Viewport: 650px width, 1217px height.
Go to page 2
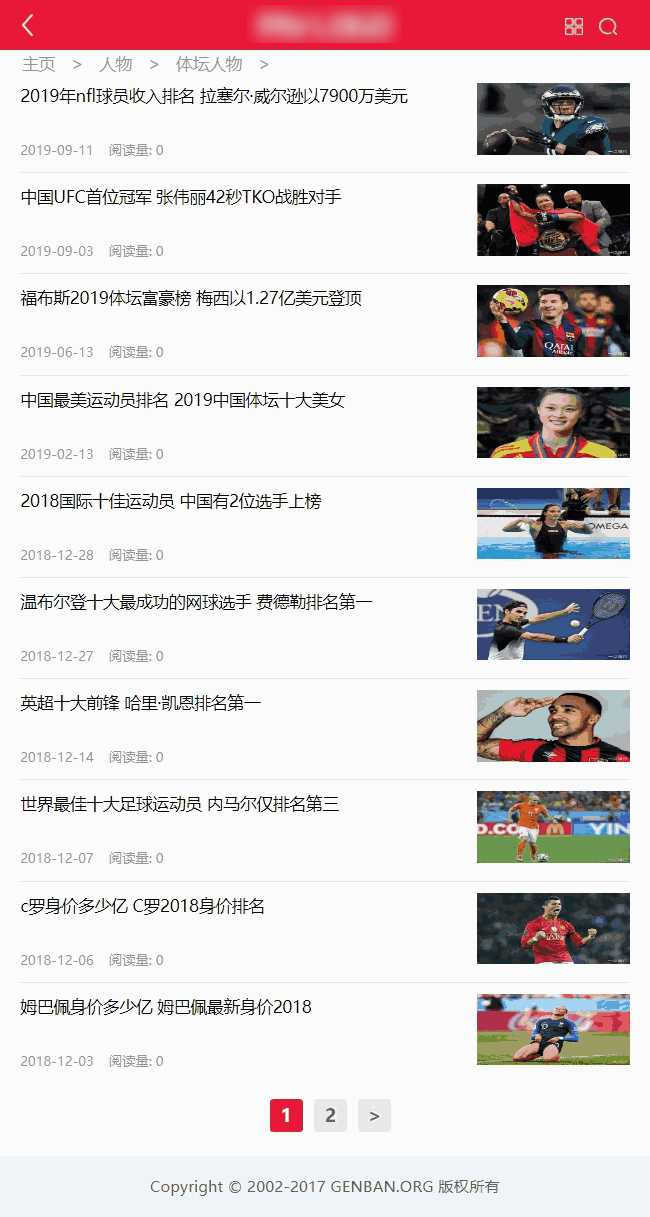point(330,1115)
